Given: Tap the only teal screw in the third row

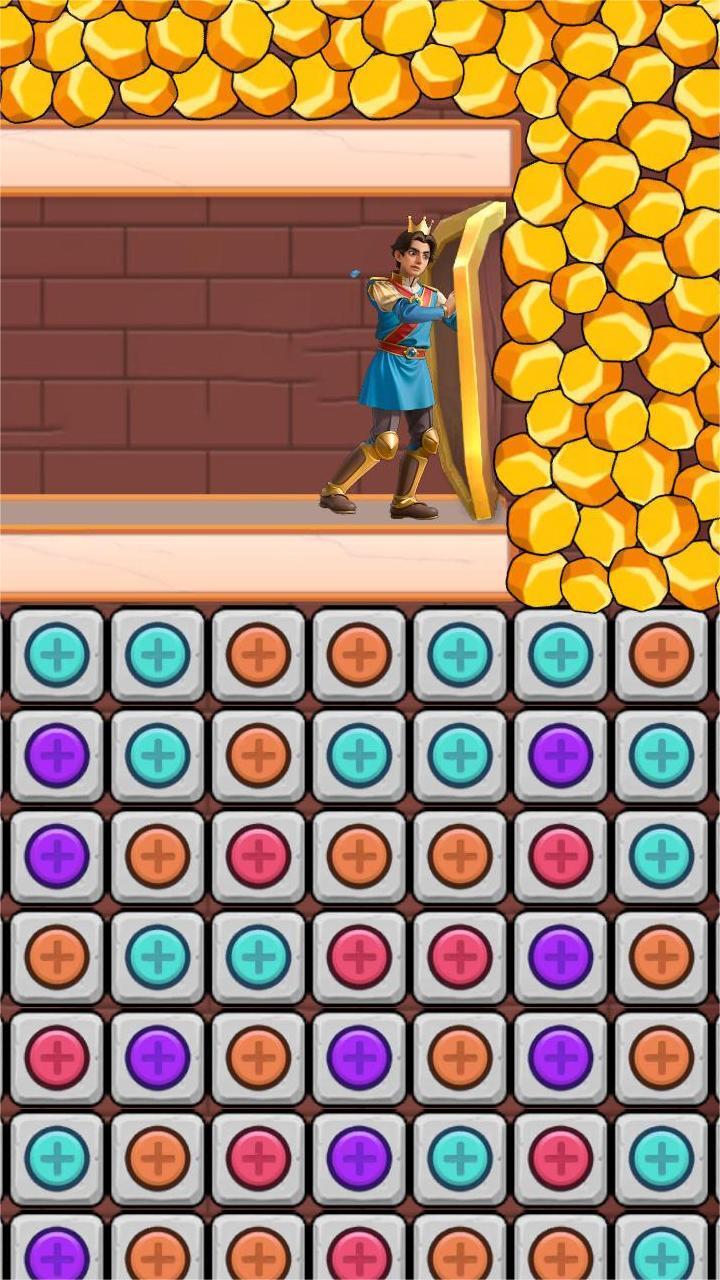Looking at the screenshot, I should 661,856.
